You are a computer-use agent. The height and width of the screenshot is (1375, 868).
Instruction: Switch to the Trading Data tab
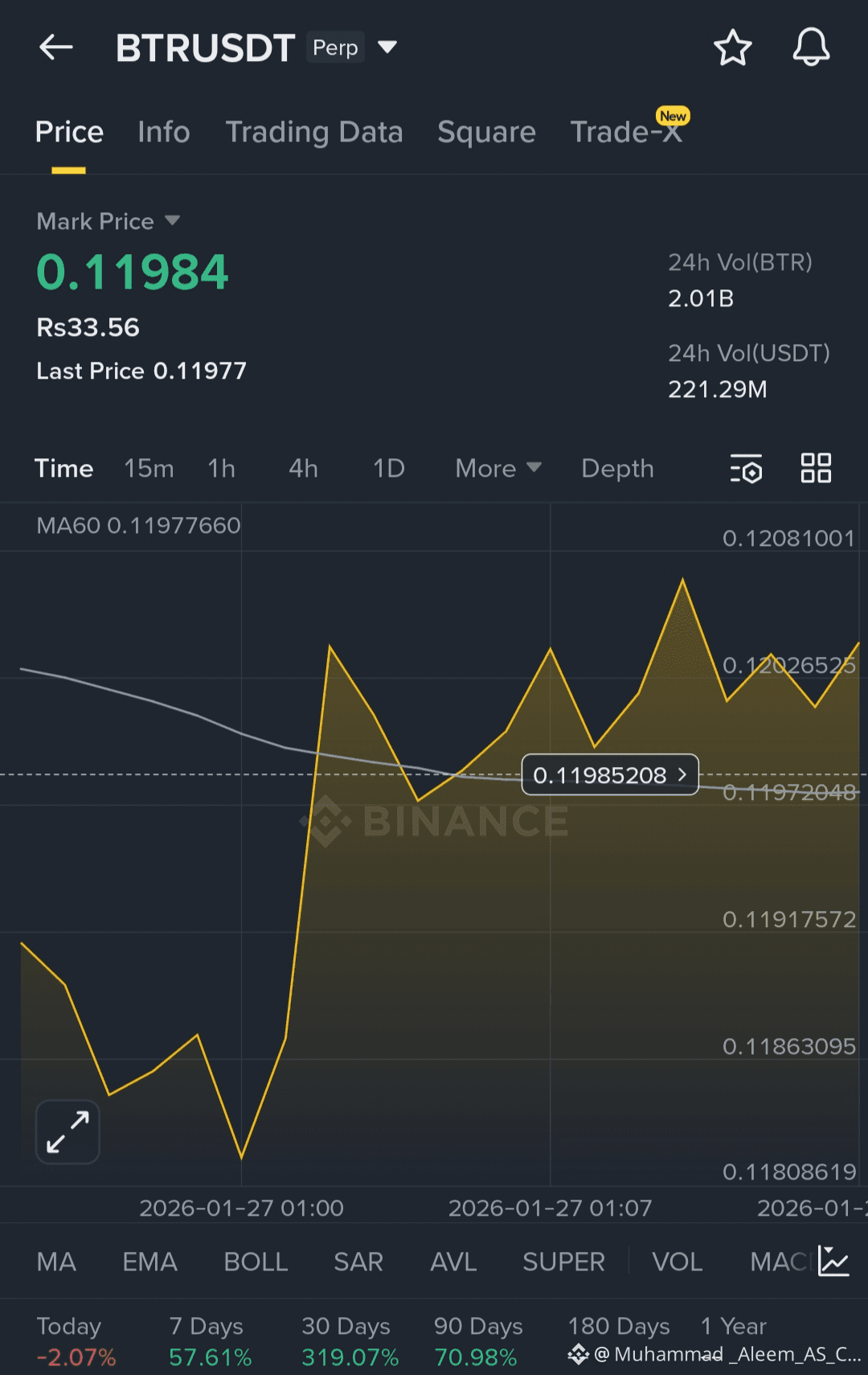[x=313, y=132]
